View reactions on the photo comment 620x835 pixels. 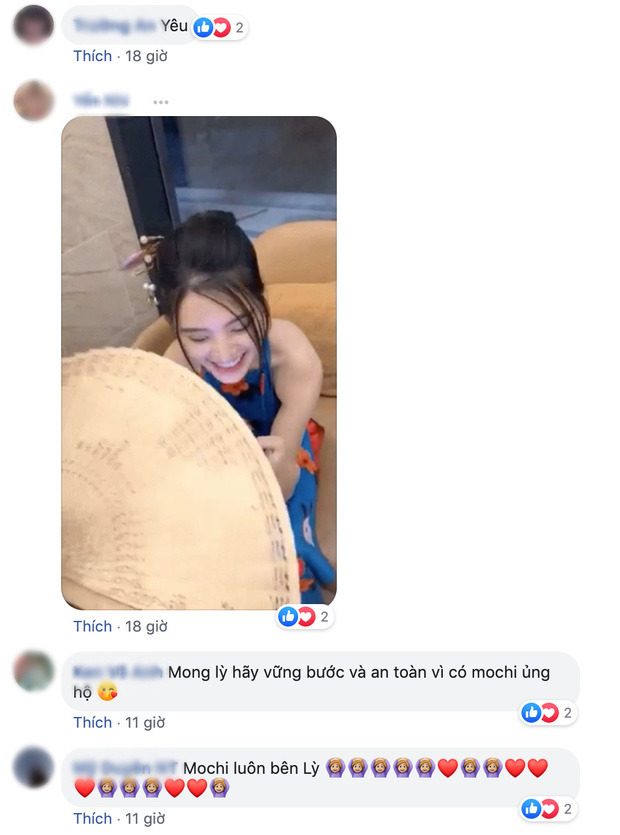(x=304, y=617)
